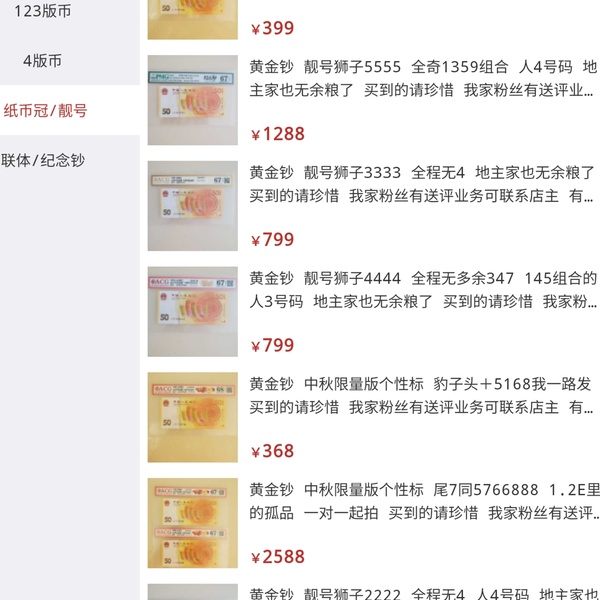Switch to the 联体/纪念钞 category

43,160
